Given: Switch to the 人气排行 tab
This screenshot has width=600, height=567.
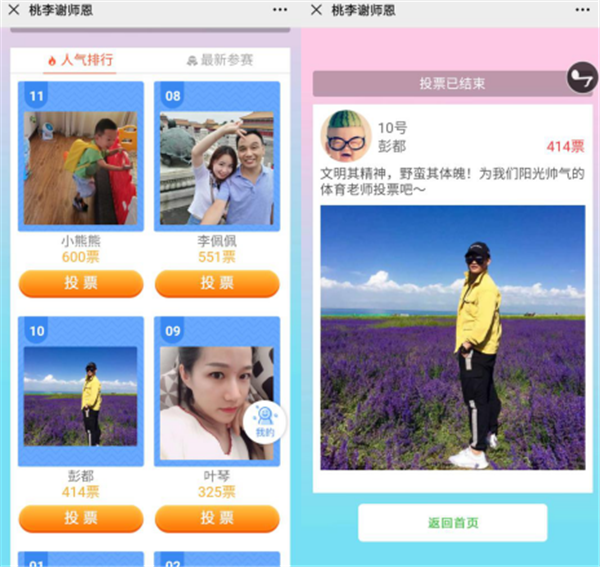Looking at the screenshot, I should pyautogui.click(x=80, y=60).
